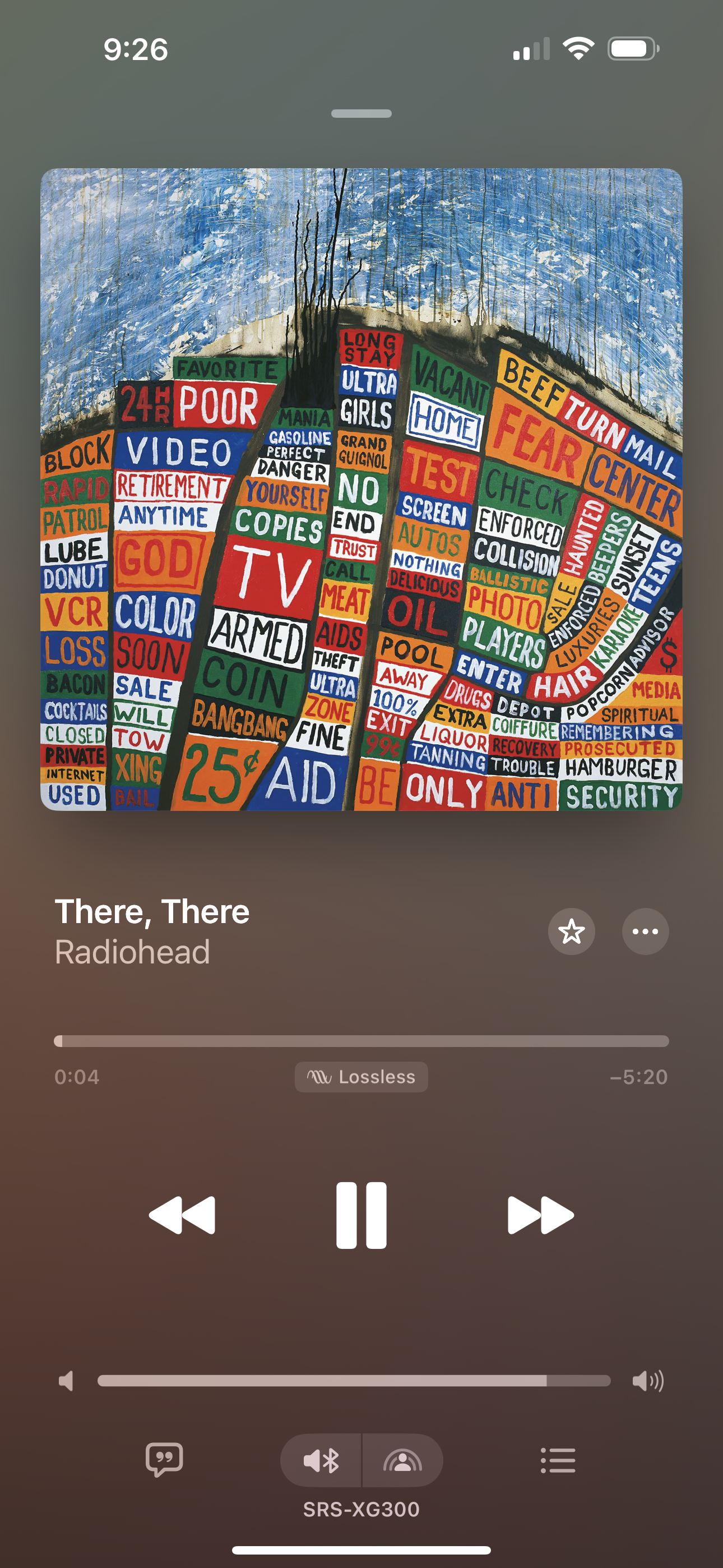Tap the playback progress bar
The image size is (723, 1568).
pos(361,1041)
